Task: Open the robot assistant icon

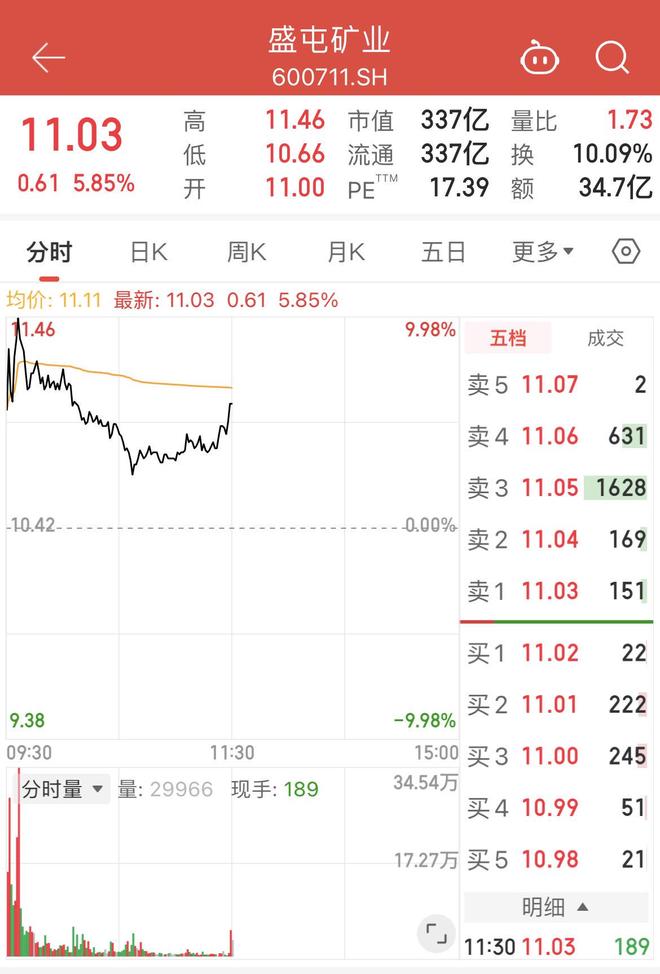Action: click(540, 58)
